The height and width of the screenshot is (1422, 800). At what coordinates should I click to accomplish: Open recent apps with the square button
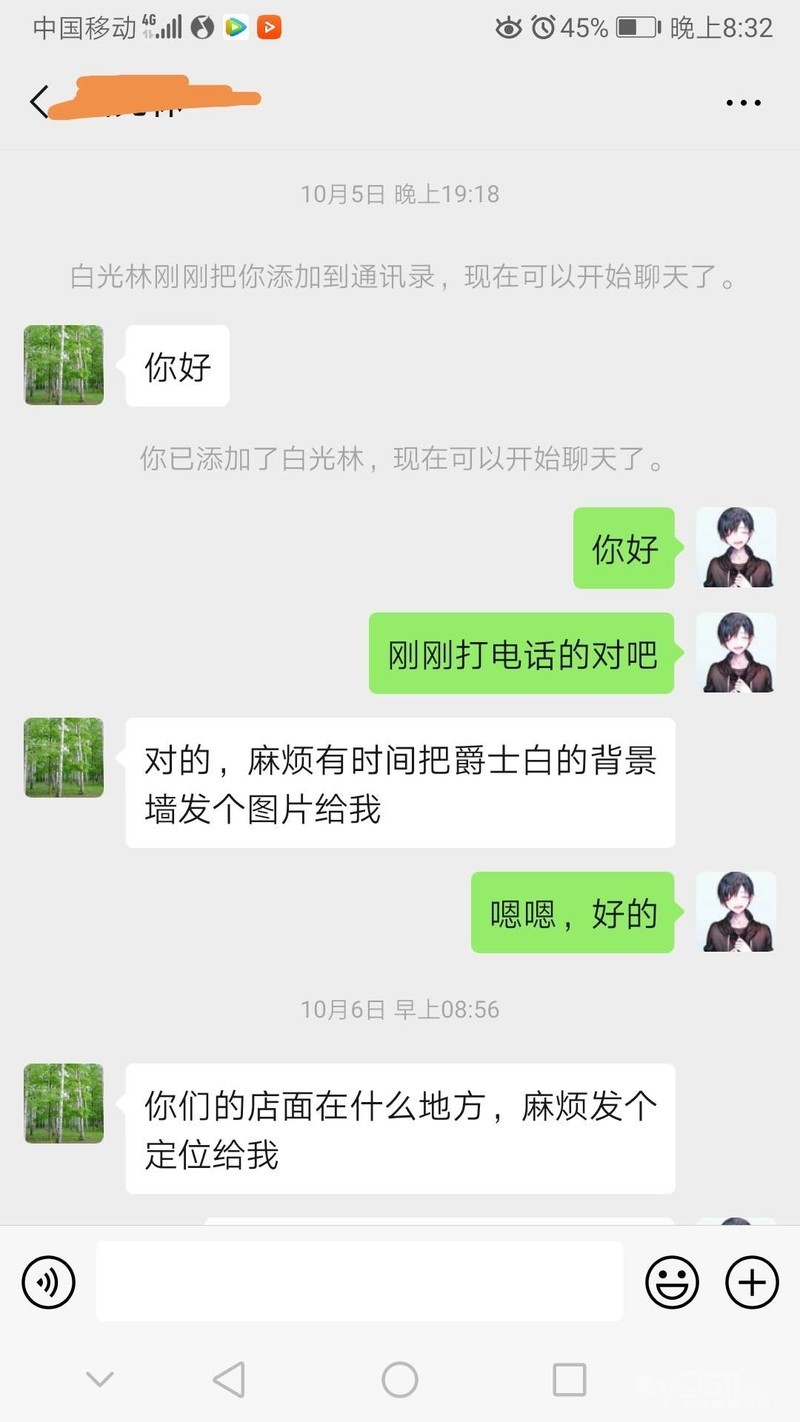(569, 1380)
